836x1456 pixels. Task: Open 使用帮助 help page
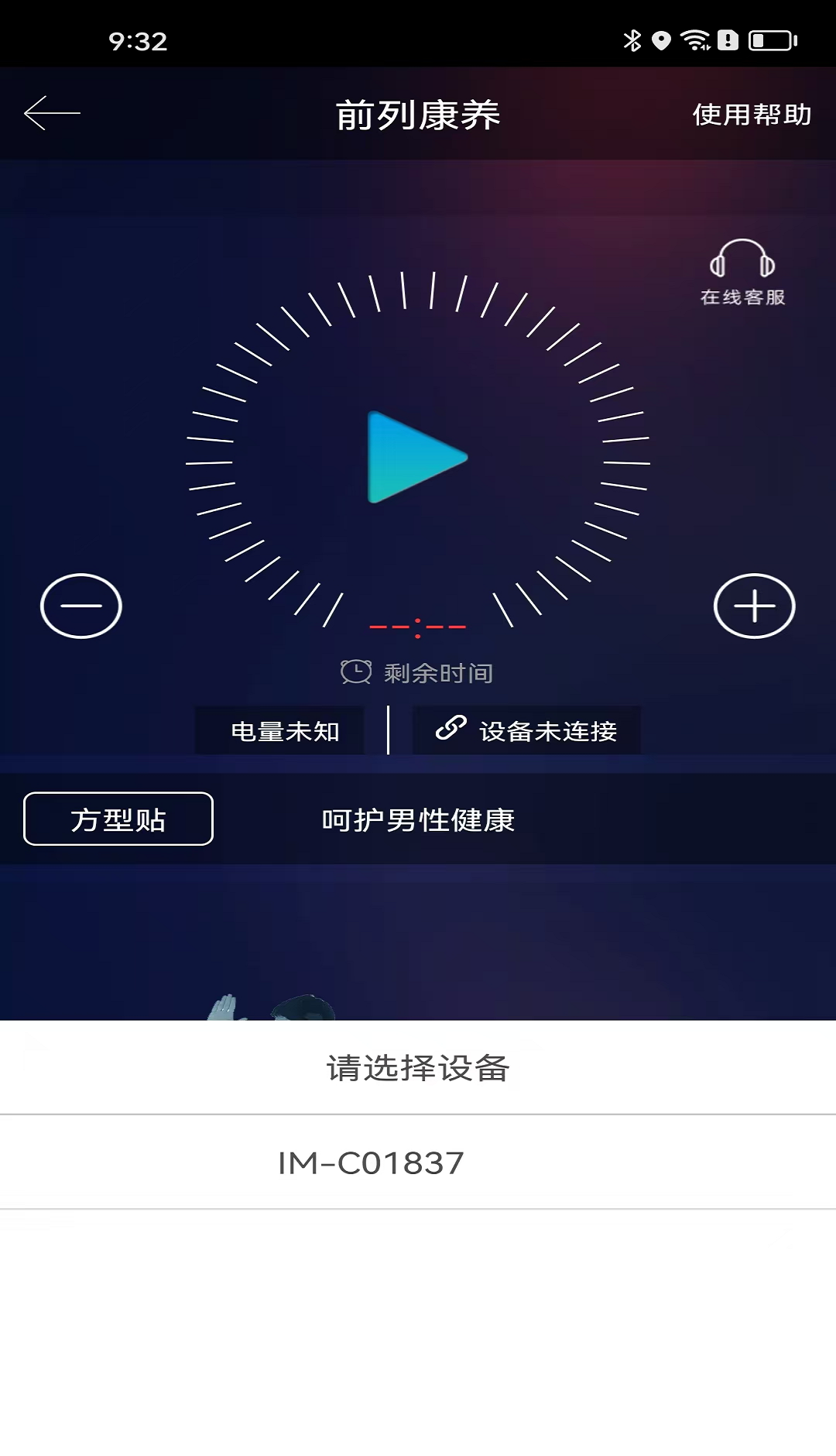click(751, 115)
